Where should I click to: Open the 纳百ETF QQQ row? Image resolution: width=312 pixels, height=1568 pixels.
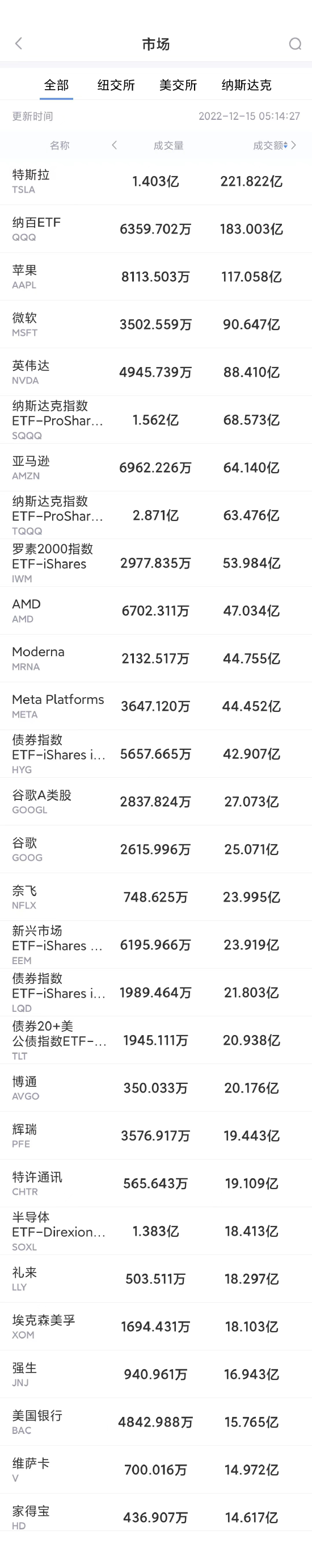(x=155, y=229)
